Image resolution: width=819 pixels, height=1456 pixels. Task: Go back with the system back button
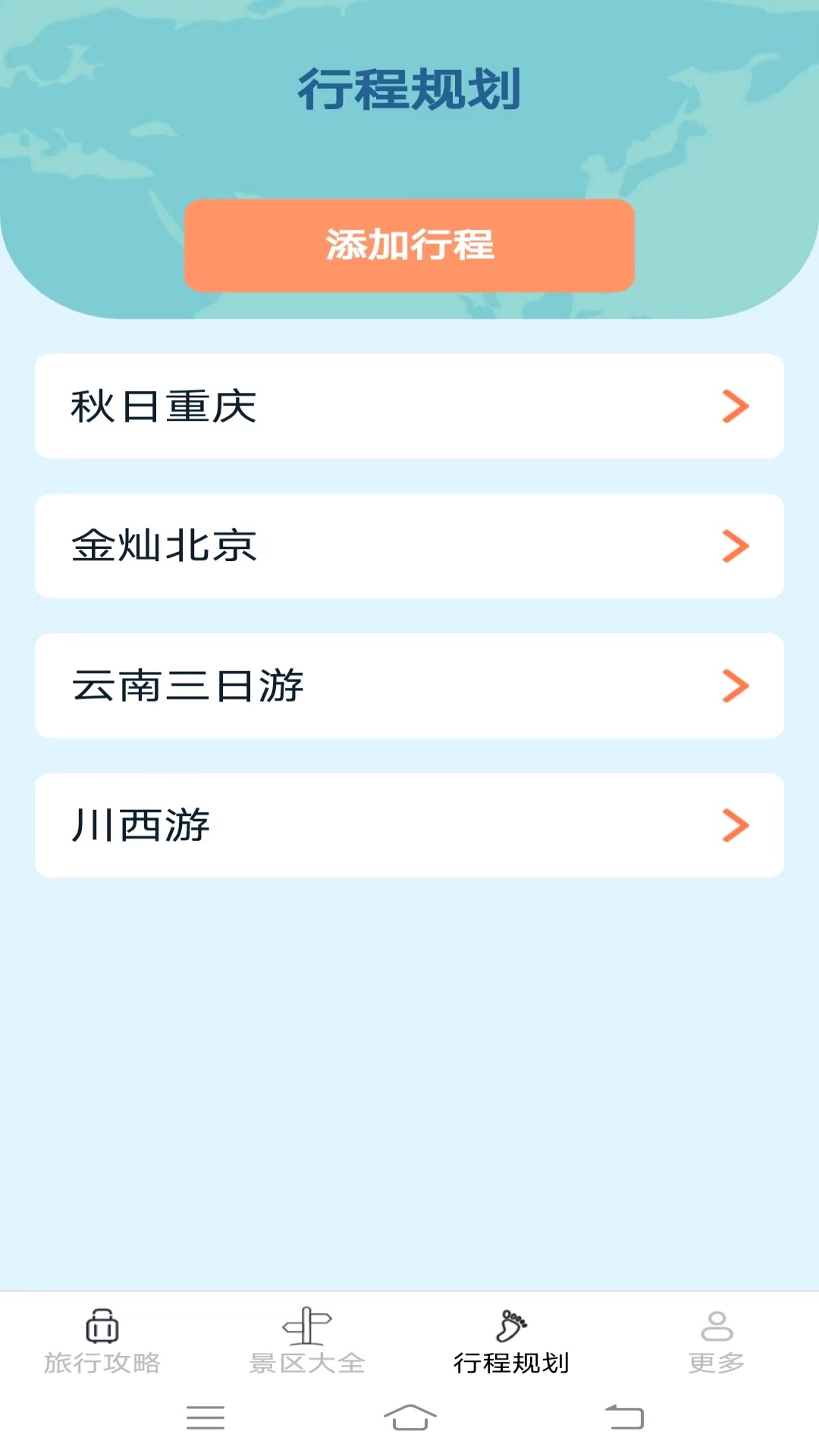coord(624,1417)
